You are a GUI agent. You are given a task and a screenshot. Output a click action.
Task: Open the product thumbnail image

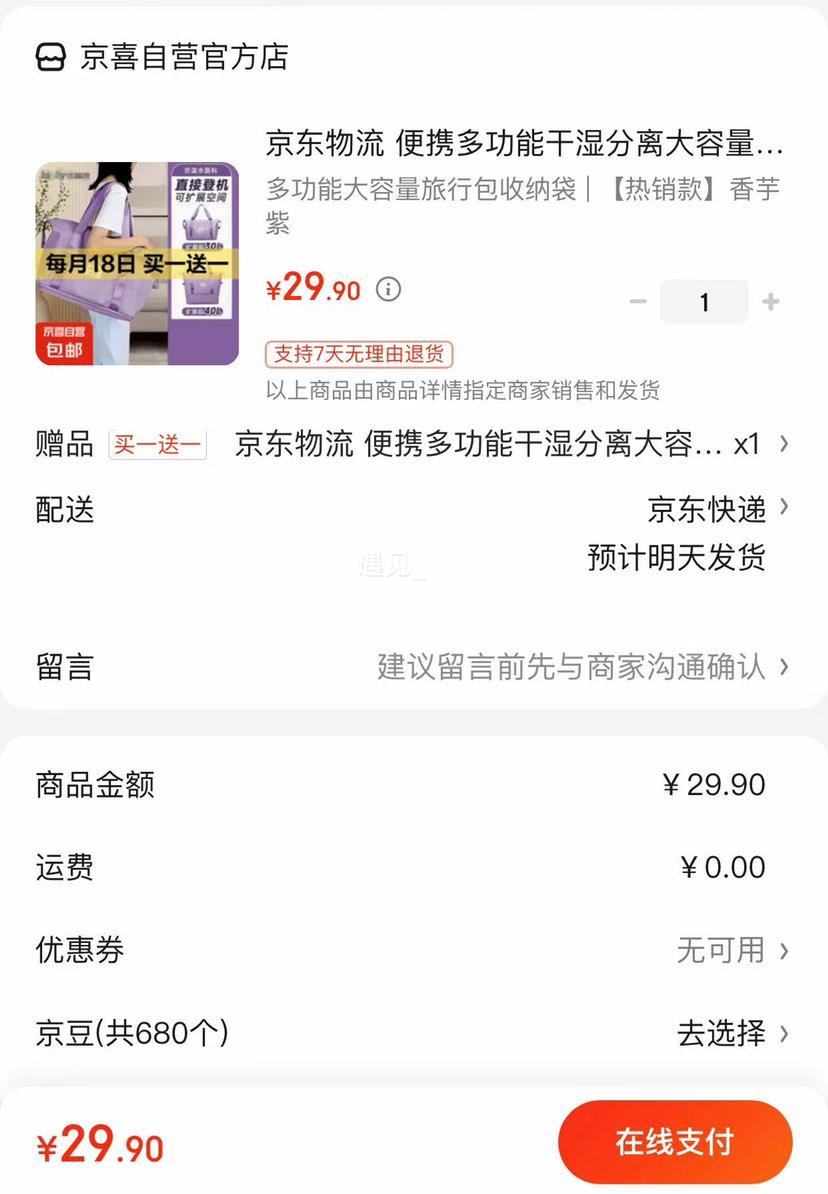coord(137,263)
